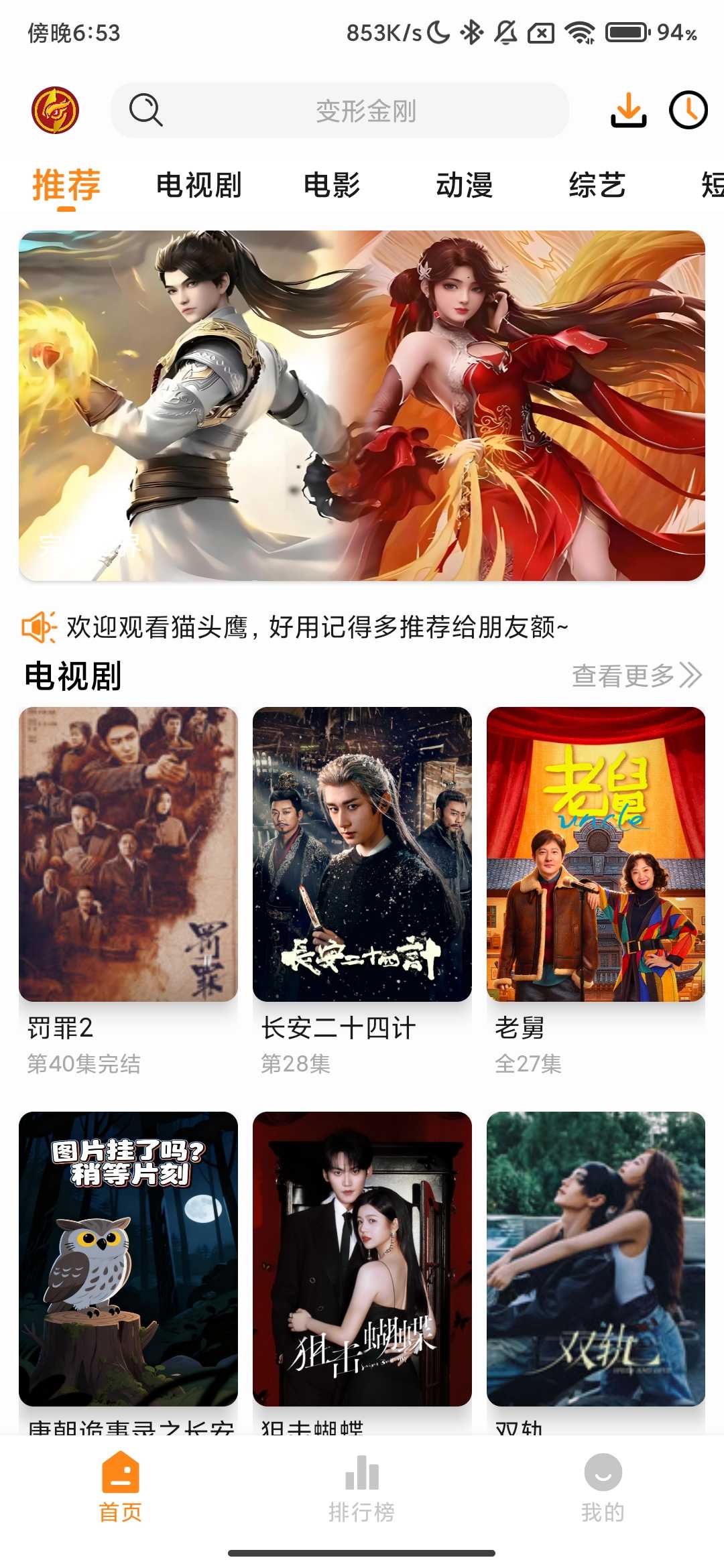The width and height of the screenshot is (724, 1568).
Task: Open the featured animation banner
Action: [x=362, y=405]
